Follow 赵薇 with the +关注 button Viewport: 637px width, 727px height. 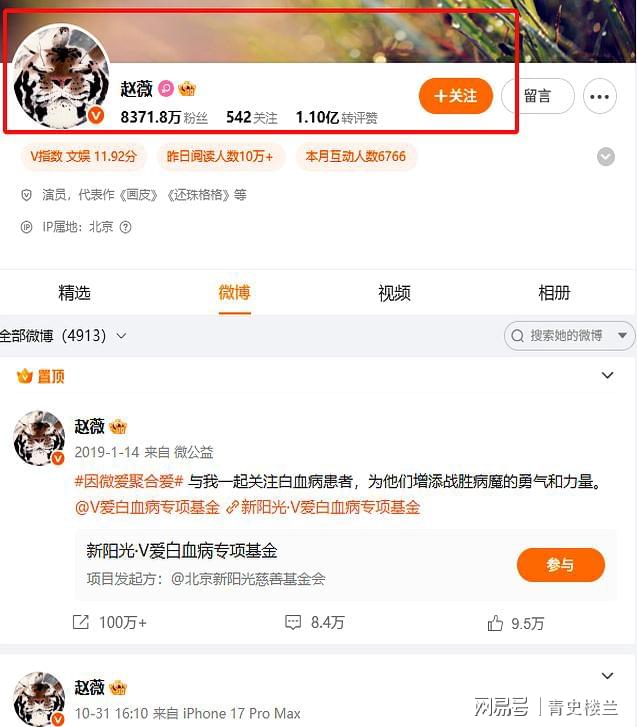point(455,96)
